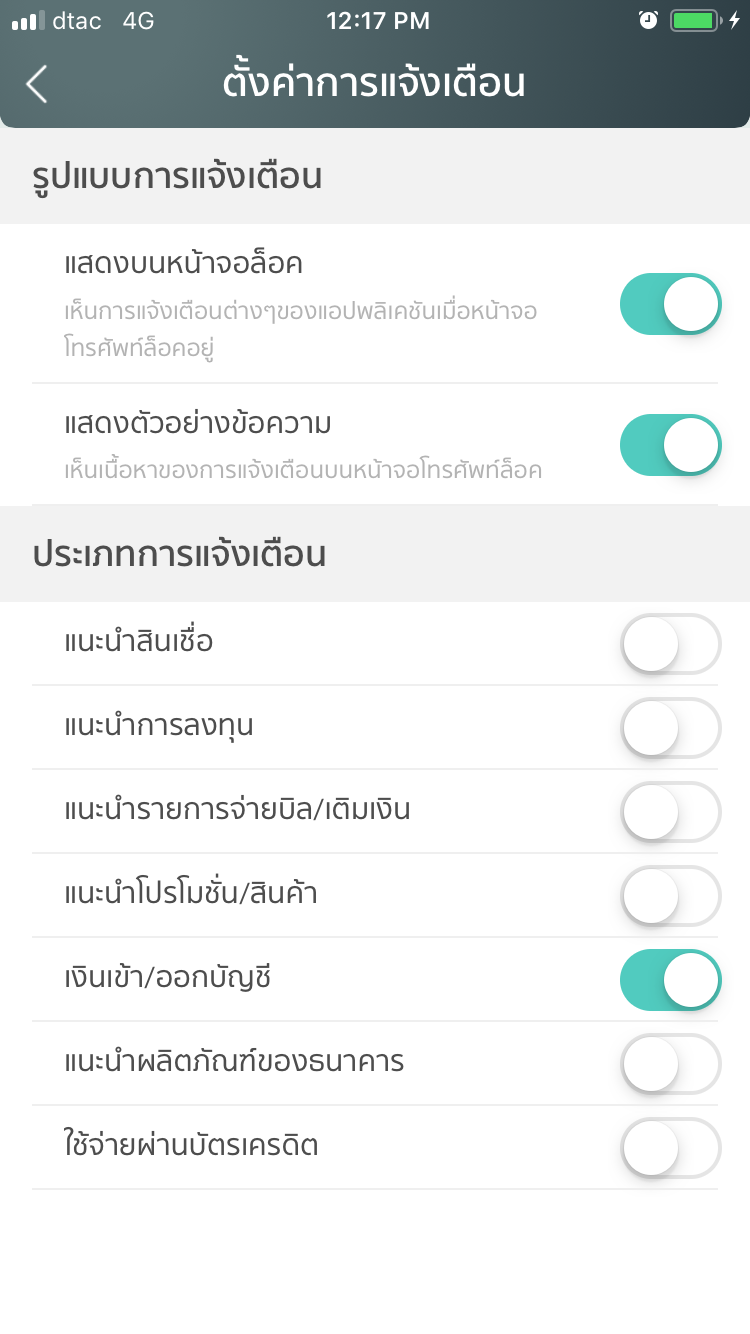
Task: Turn off แสดงตัวอย่างข้อความ switch
Action: coord(669,445)
